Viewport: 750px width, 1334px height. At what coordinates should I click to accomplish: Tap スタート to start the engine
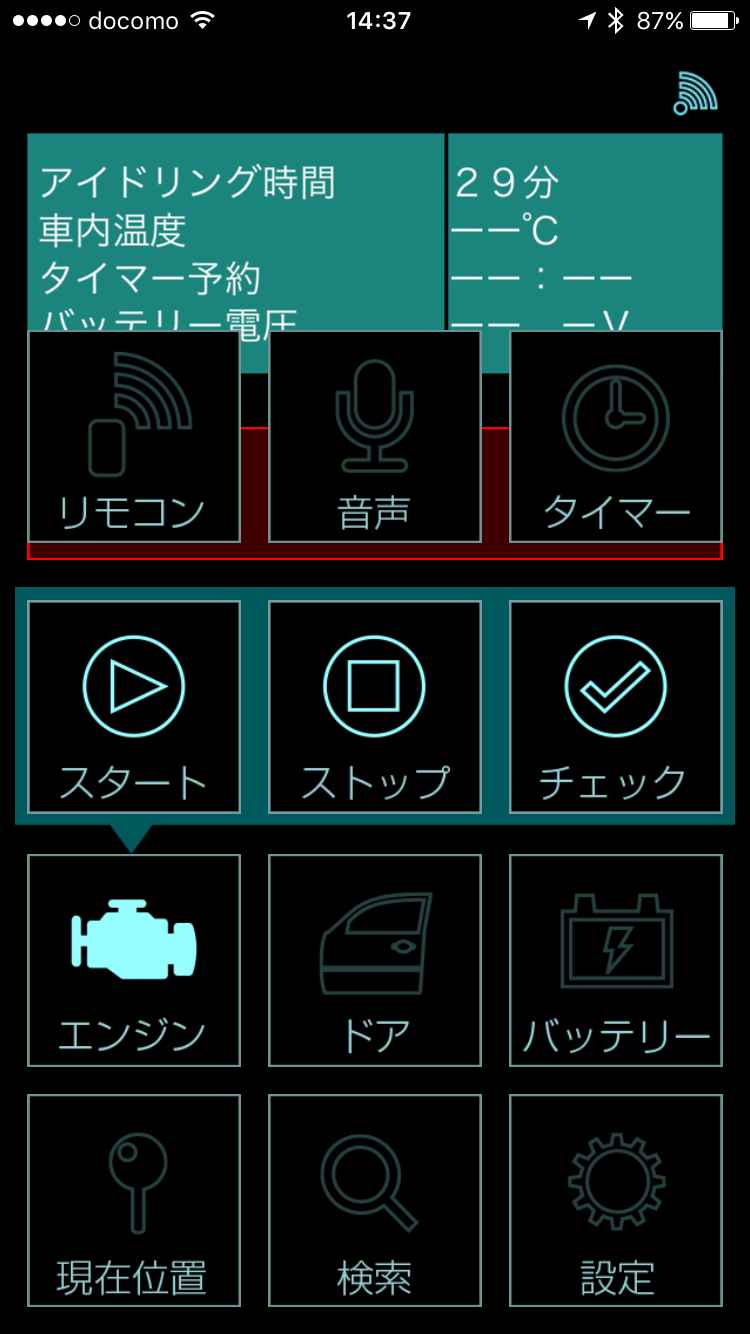click(x=134, y=707)
